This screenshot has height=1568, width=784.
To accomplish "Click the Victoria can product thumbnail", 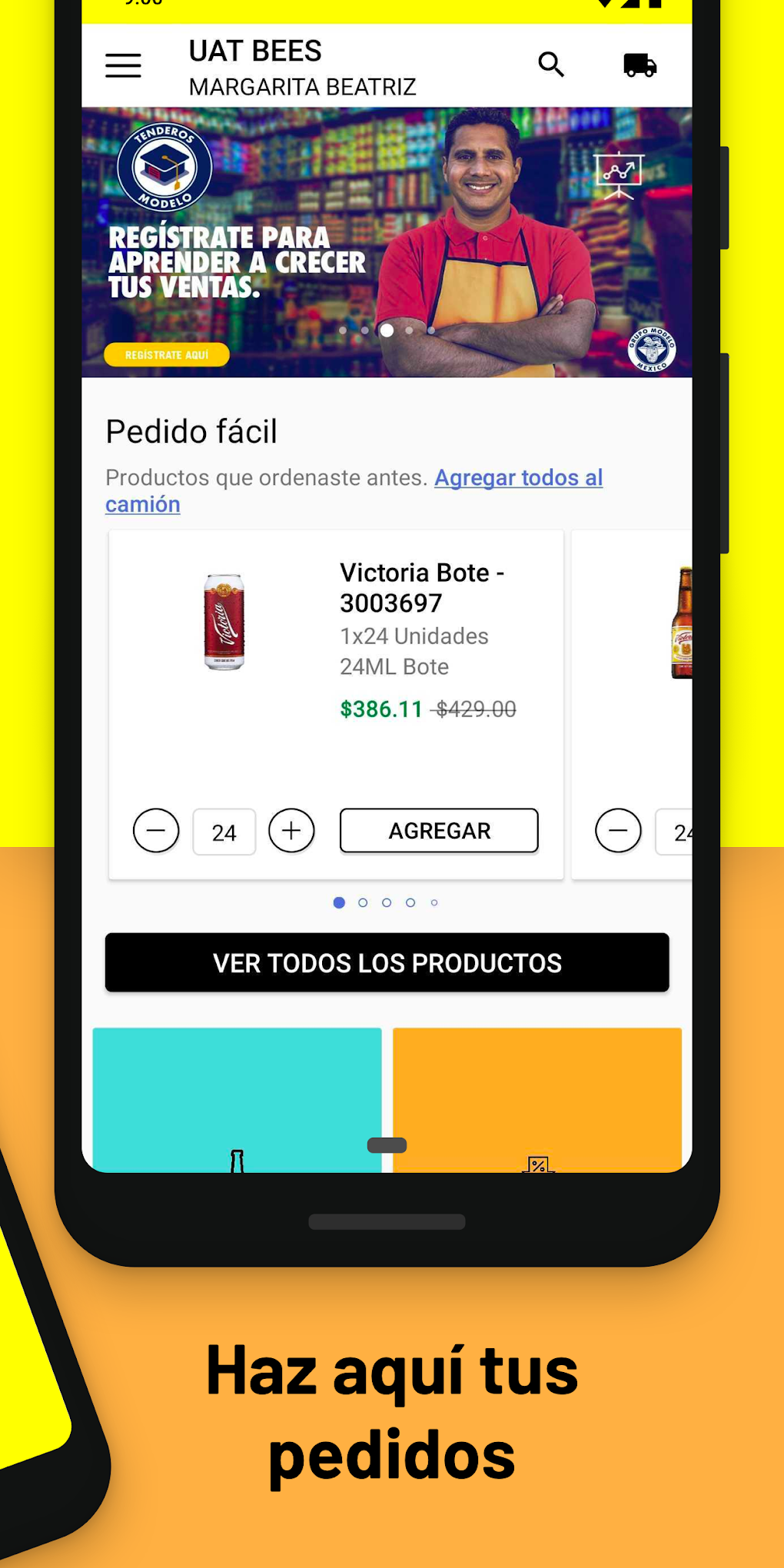I will [224, 621].
